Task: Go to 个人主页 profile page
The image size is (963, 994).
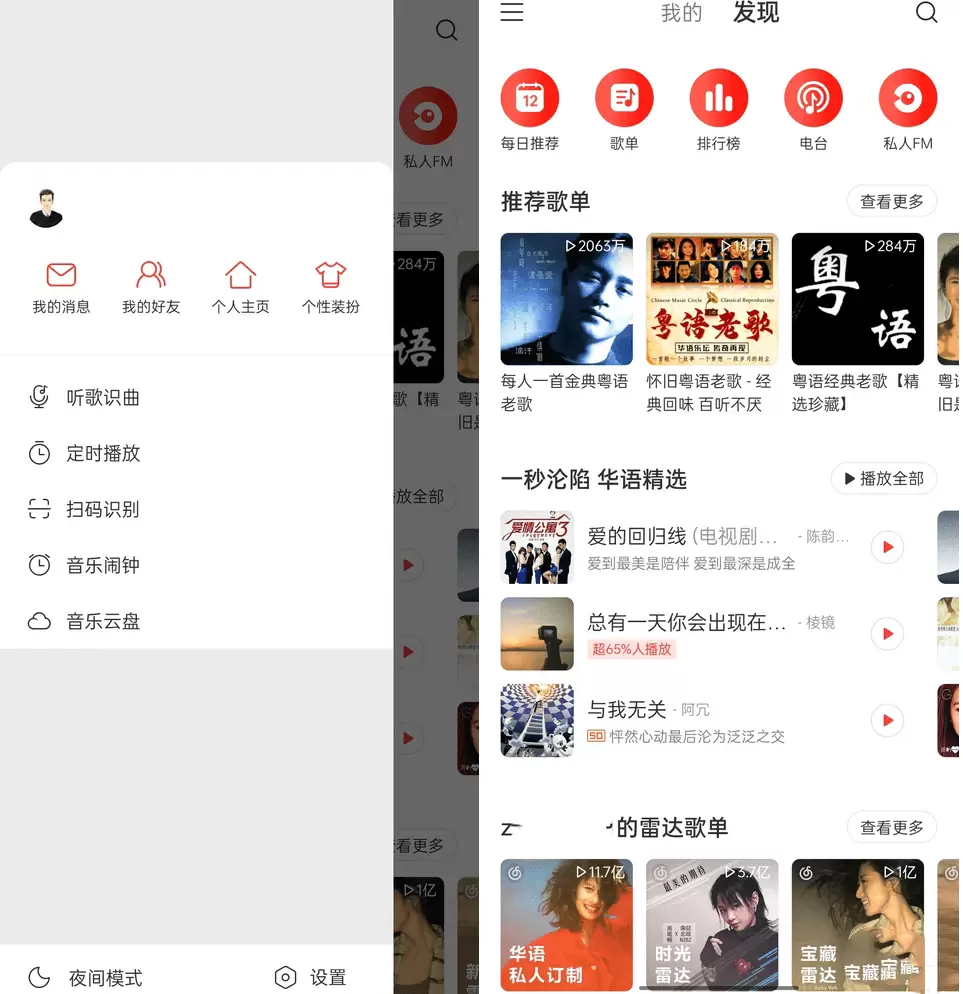Action: point(240,287)
